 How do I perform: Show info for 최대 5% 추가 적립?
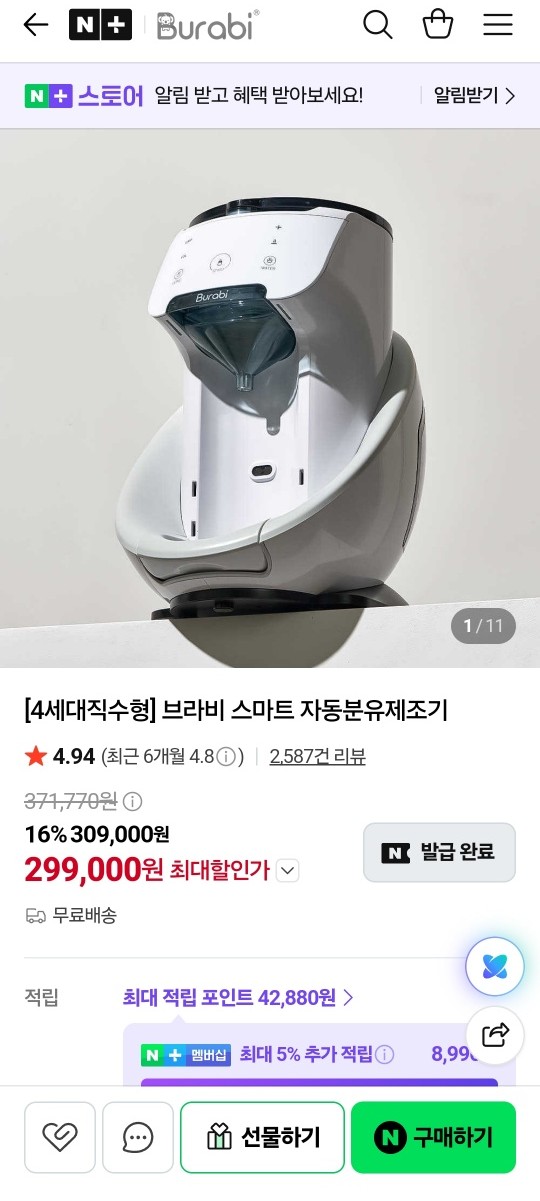pyautogui.click(x=384, y=1054)
